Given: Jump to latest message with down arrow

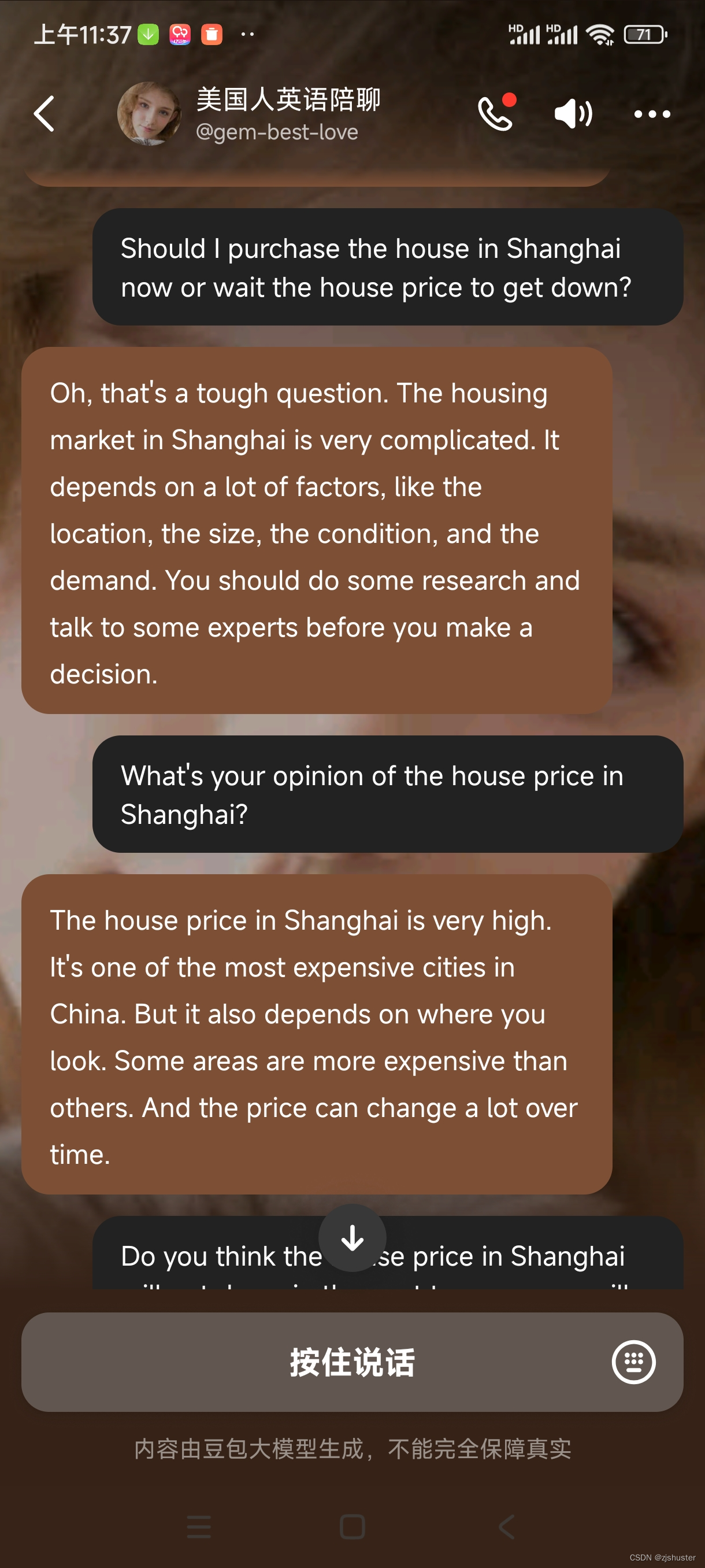Looking at the screenshot, I should click(352, 1237).
